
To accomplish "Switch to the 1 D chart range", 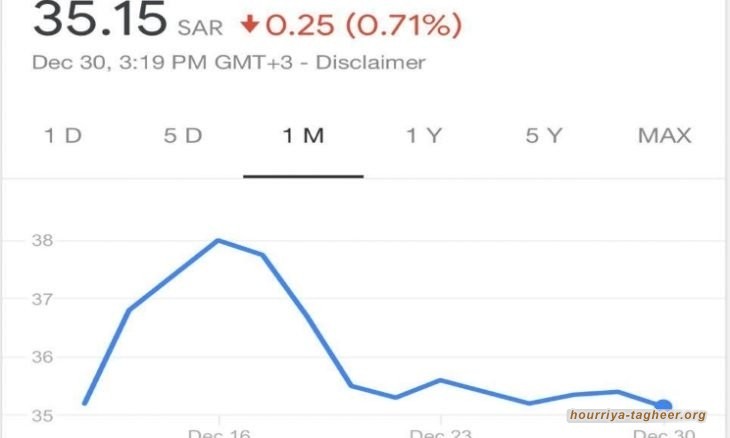I will click(x=63, y=136).
